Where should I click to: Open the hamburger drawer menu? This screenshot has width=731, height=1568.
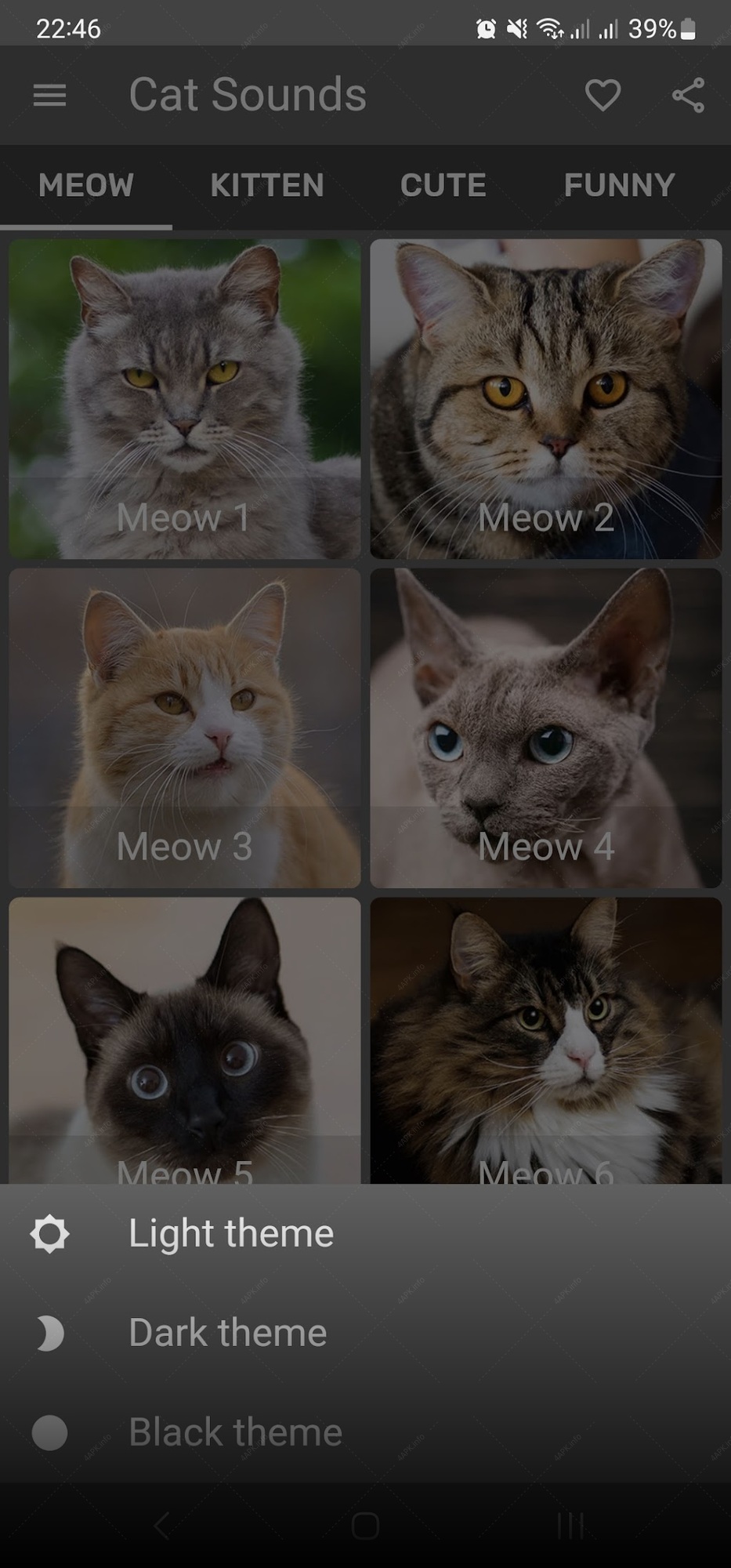point(49,96)
